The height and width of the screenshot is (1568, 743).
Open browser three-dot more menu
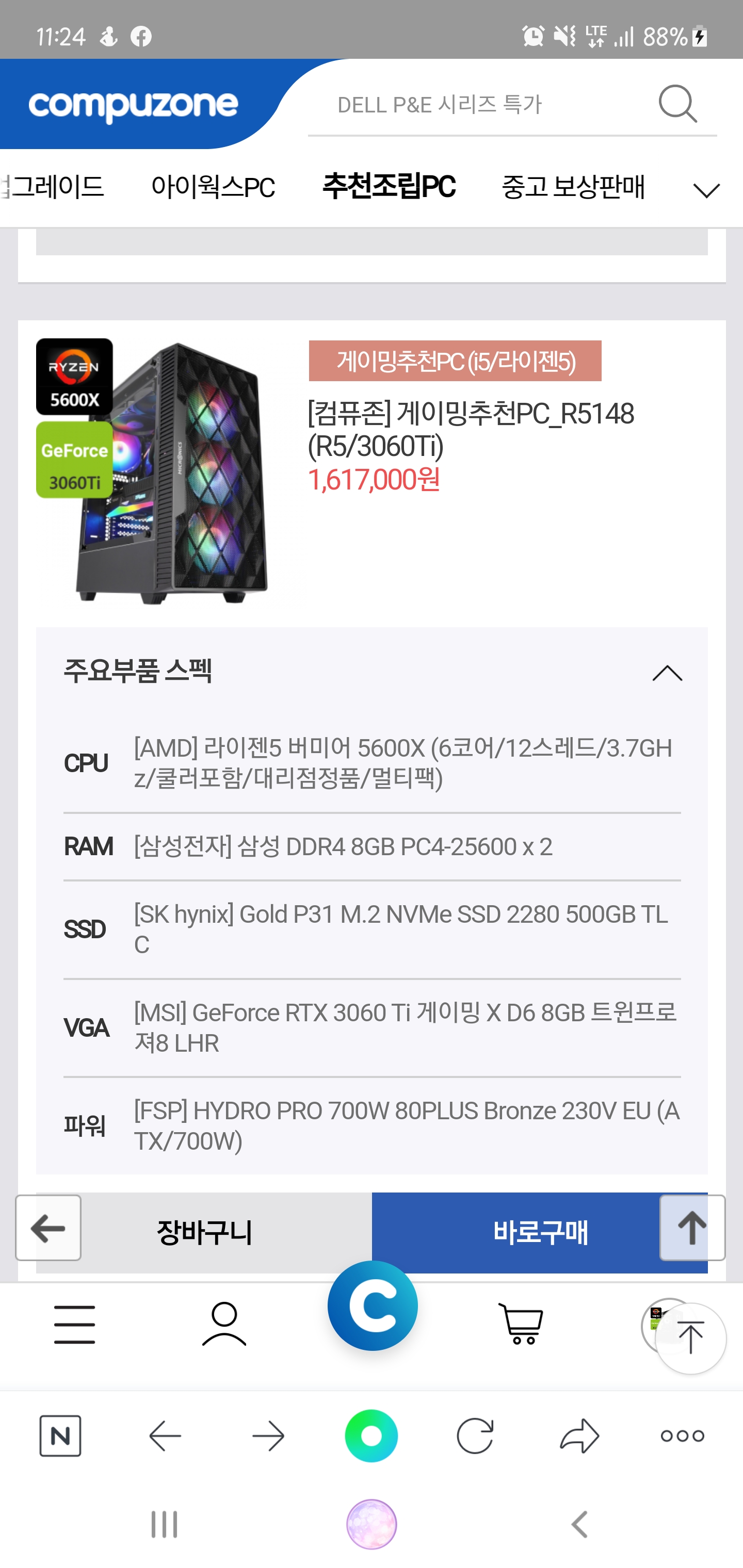coord(682,1436)
